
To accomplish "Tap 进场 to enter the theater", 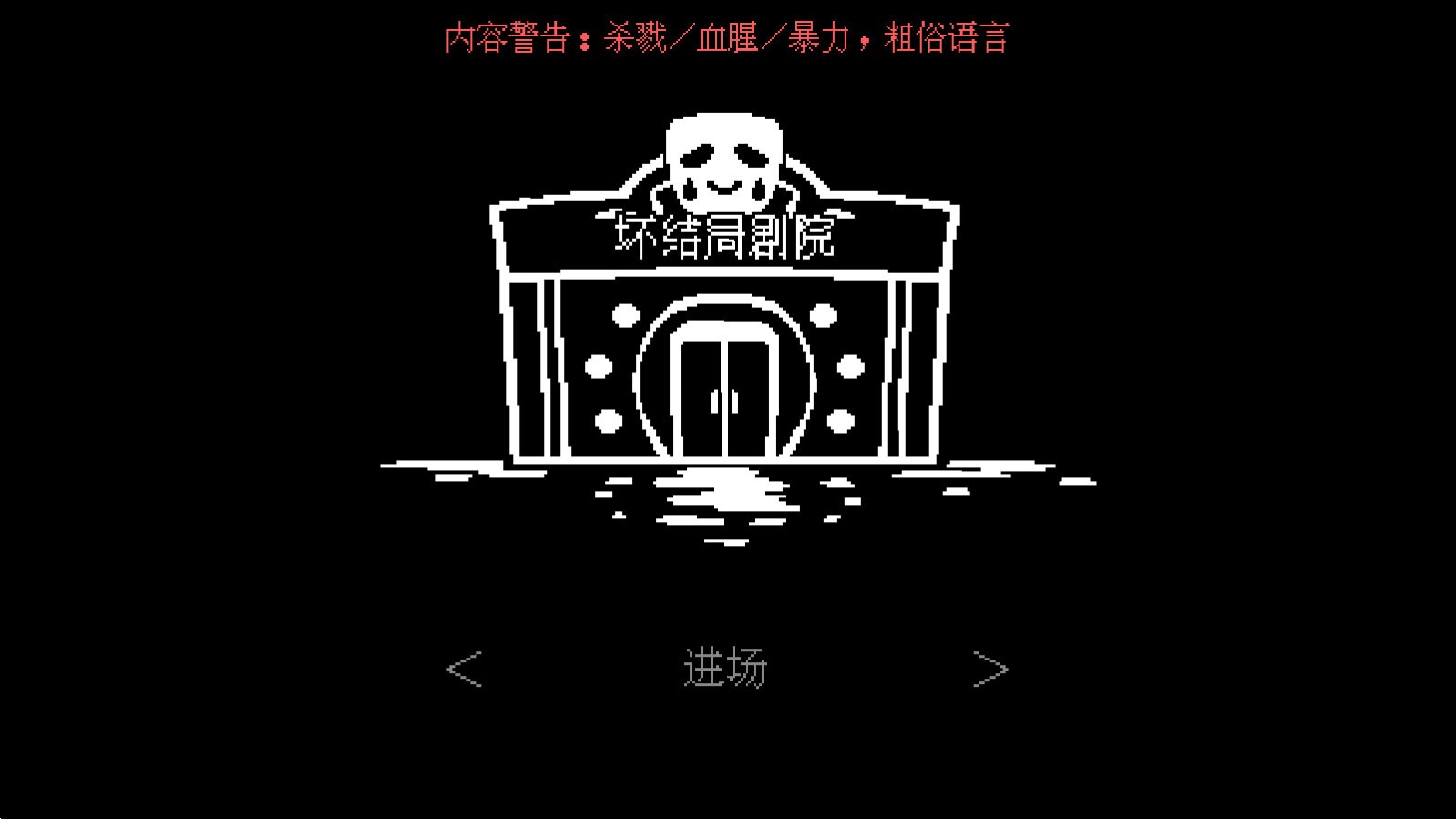I will click(x=725, y=668).
